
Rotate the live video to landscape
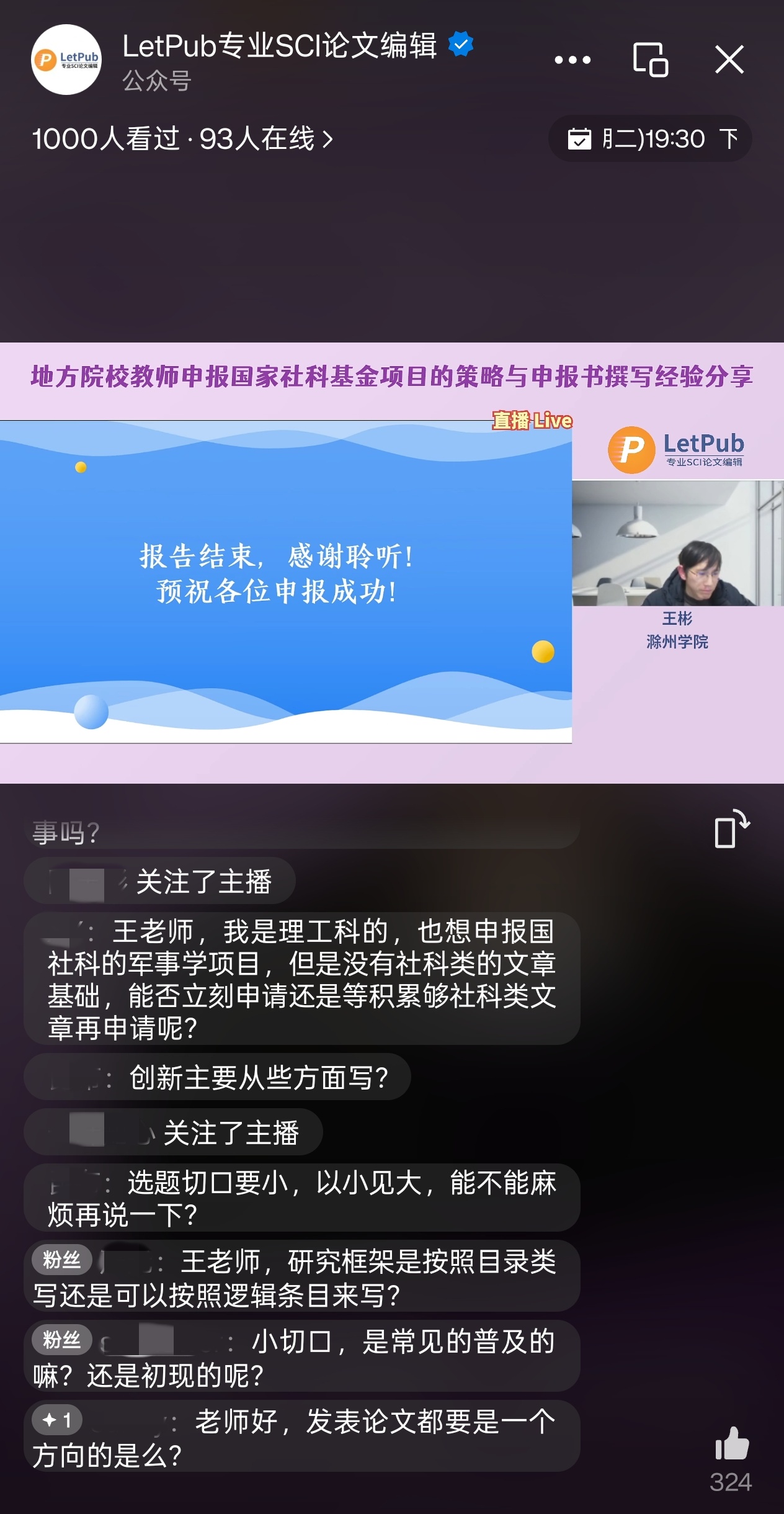click(x=731, y=829)
